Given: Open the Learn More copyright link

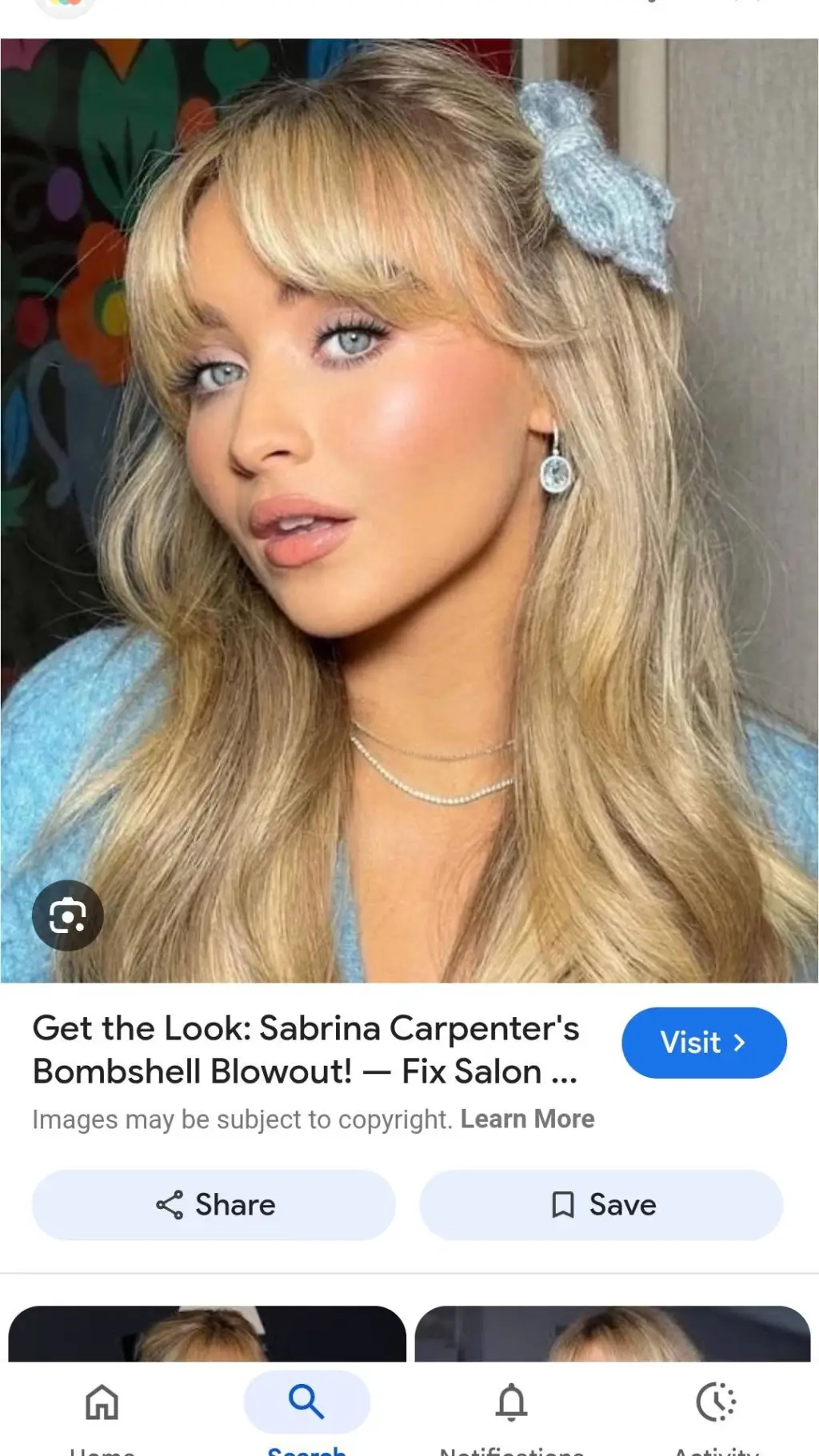Looking at the screenshot, I should (x=527, y=1119).
